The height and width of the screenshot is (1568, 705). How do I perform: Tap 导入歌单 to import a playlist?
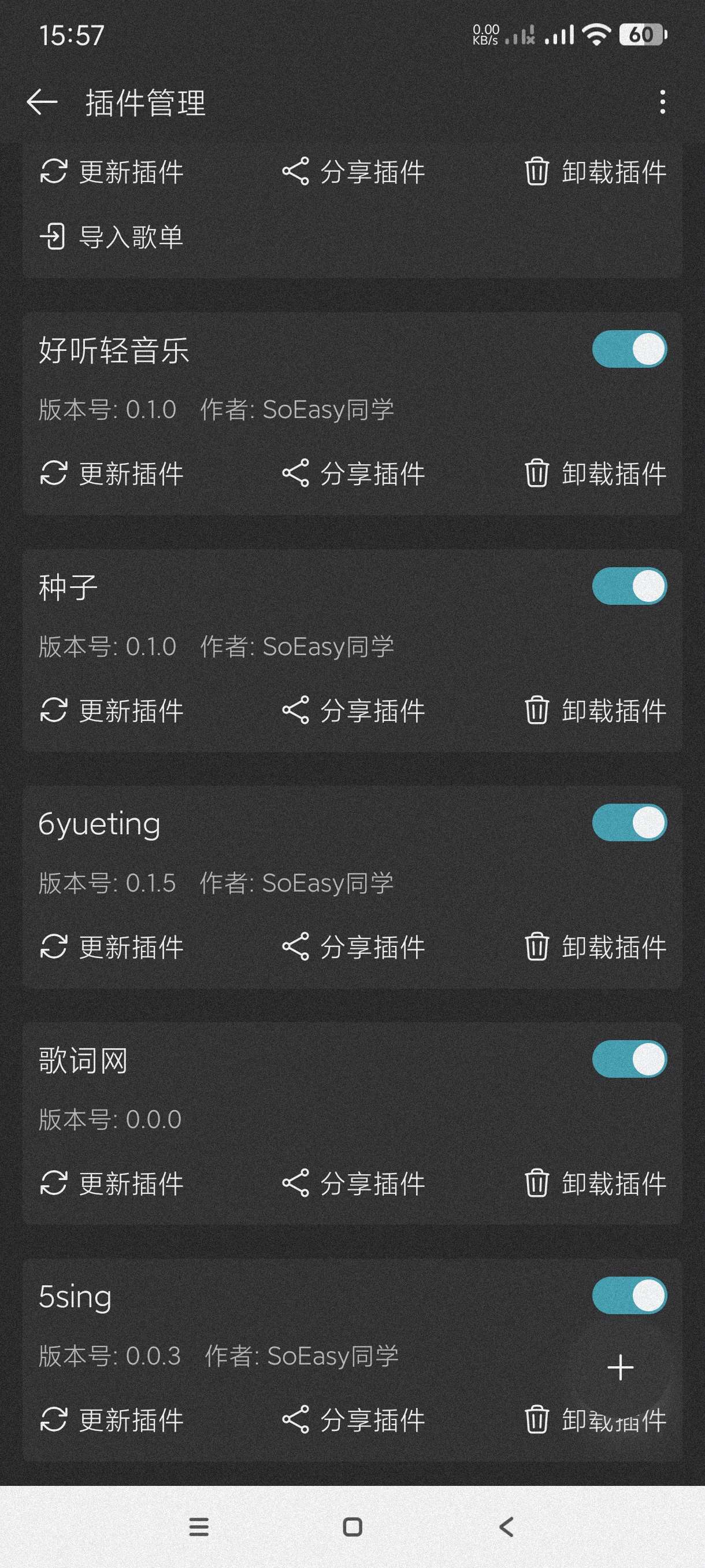[112, 237]
